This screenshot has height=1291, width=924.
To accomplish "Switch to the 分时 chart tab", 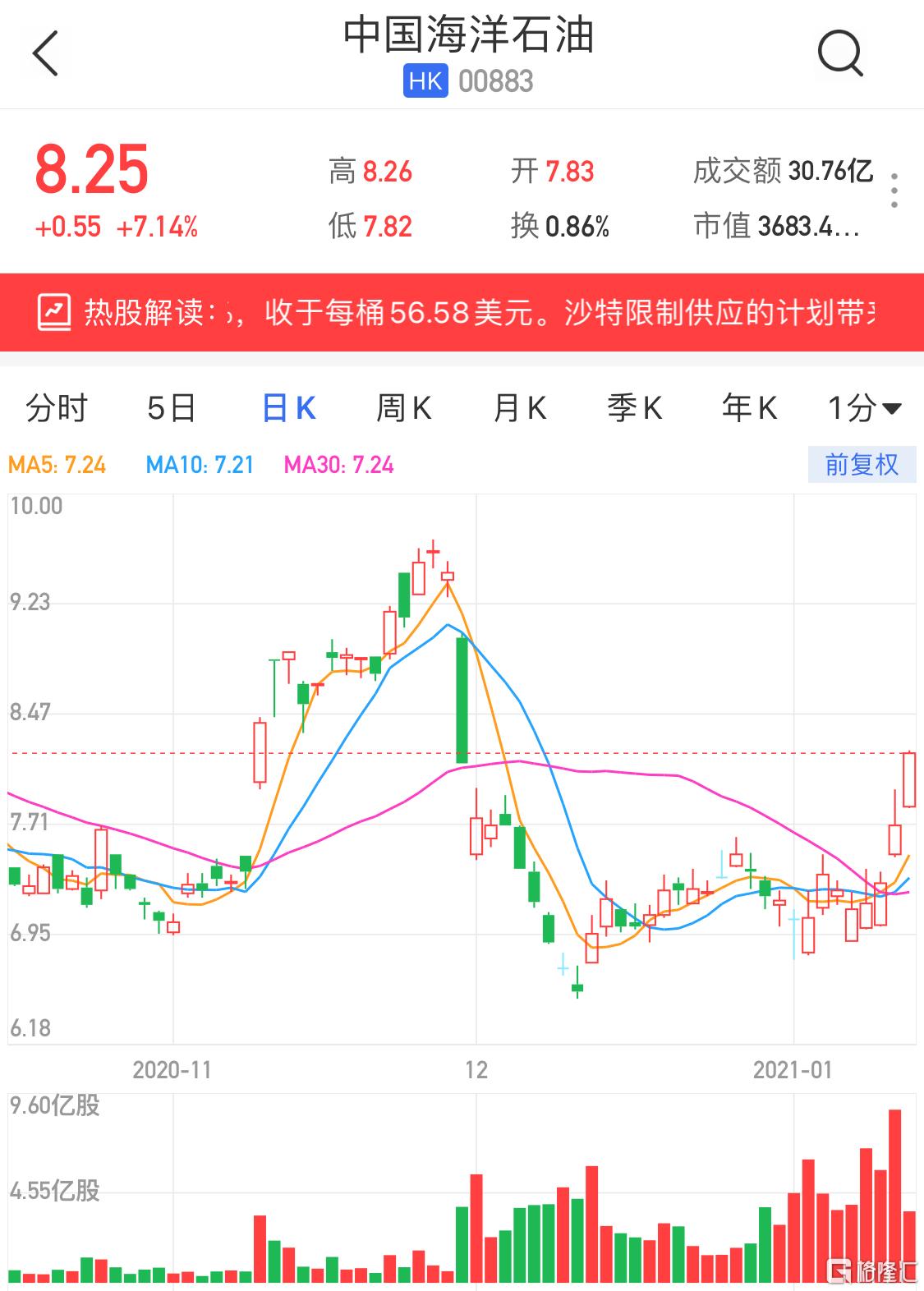I will [x=56, y=408].
